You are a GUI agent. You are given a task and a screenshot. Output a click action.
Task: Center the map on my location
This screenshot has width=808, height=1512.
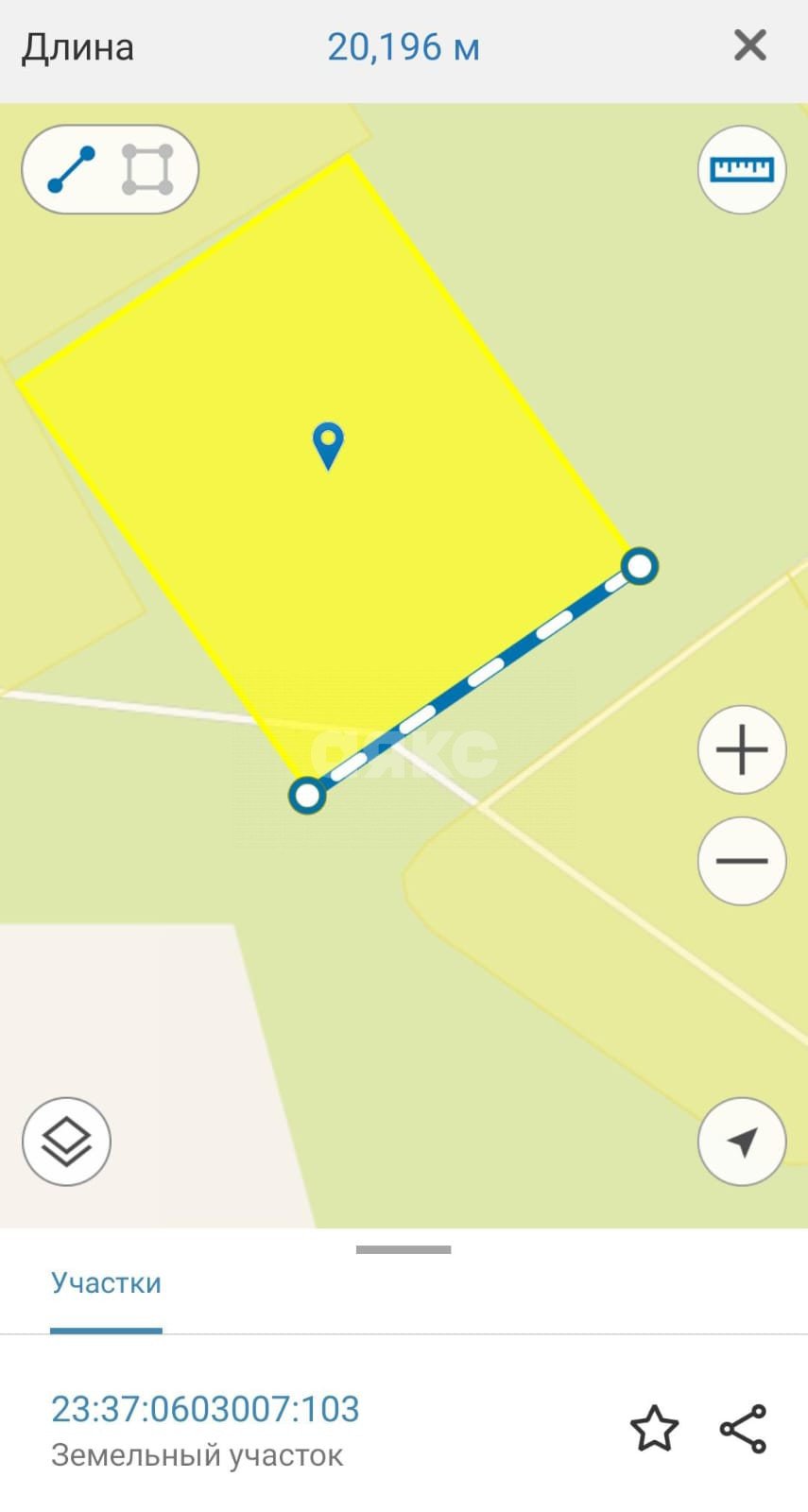(x=742, y=1142)
